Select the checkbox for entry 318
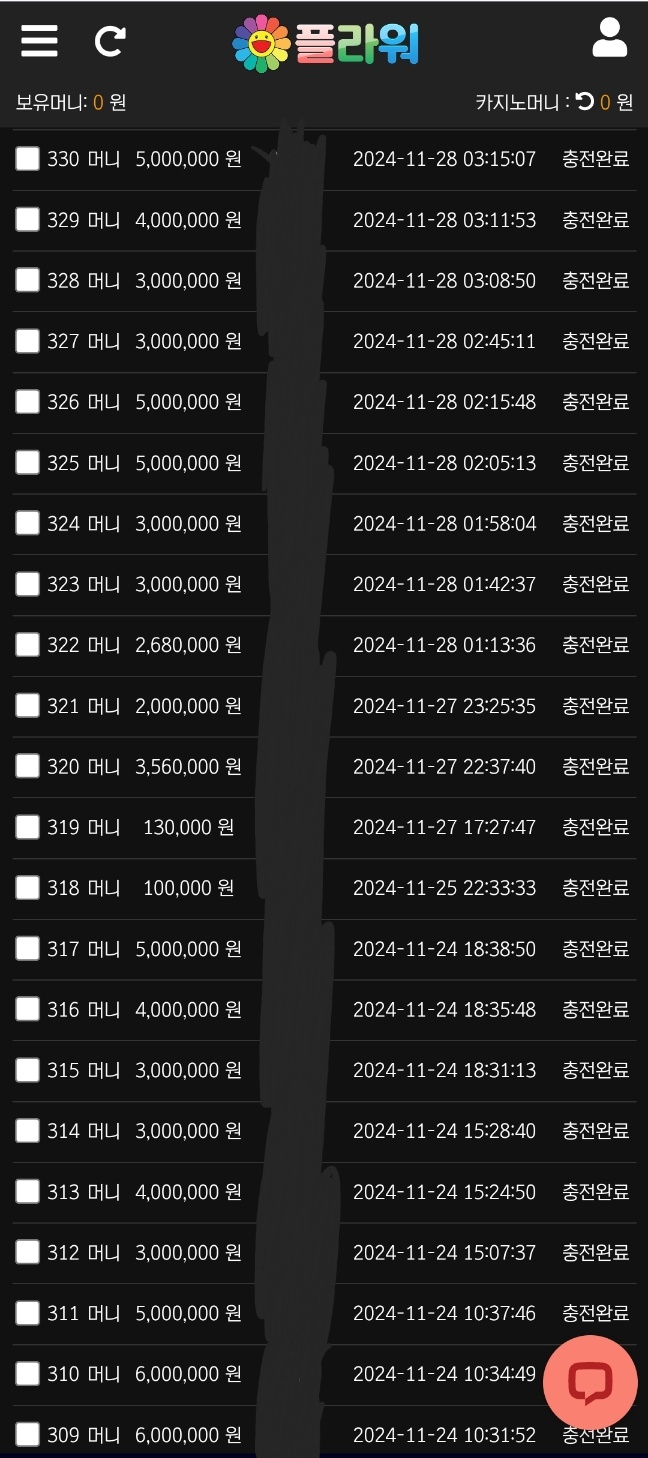648x1458 pixels. 28,888
